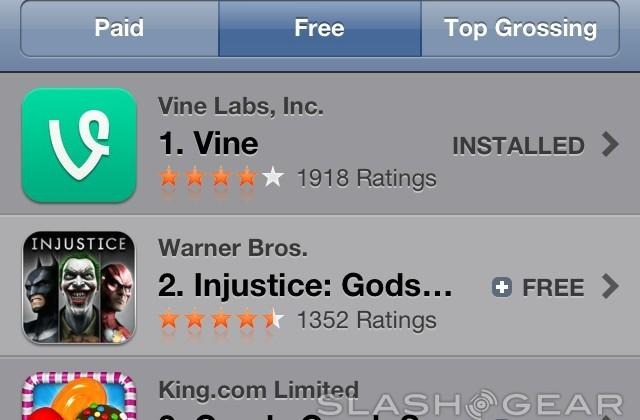The width and height of the screenshot is (640, 420).
Task: Switch to Top Grossing tab
Action: pos(520,28)
